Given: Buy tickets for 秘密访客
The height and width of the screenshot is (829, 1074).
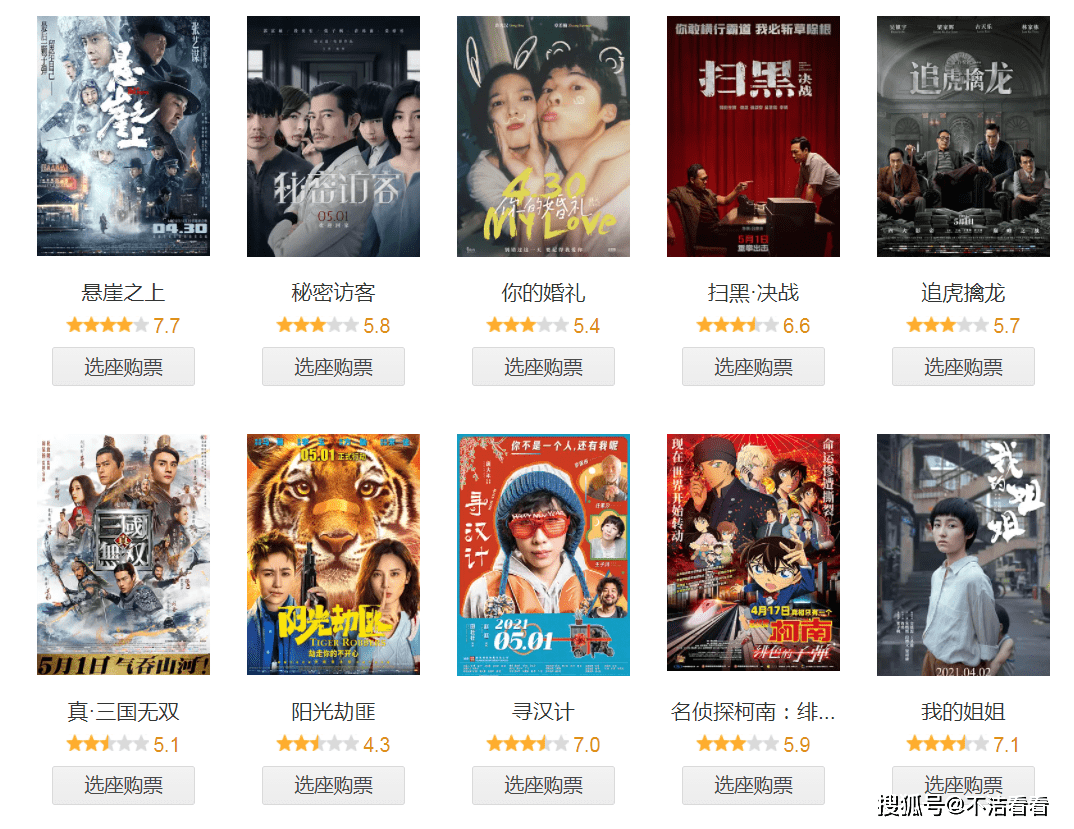Looking at the screenshot, I should (x=333, y=367).
